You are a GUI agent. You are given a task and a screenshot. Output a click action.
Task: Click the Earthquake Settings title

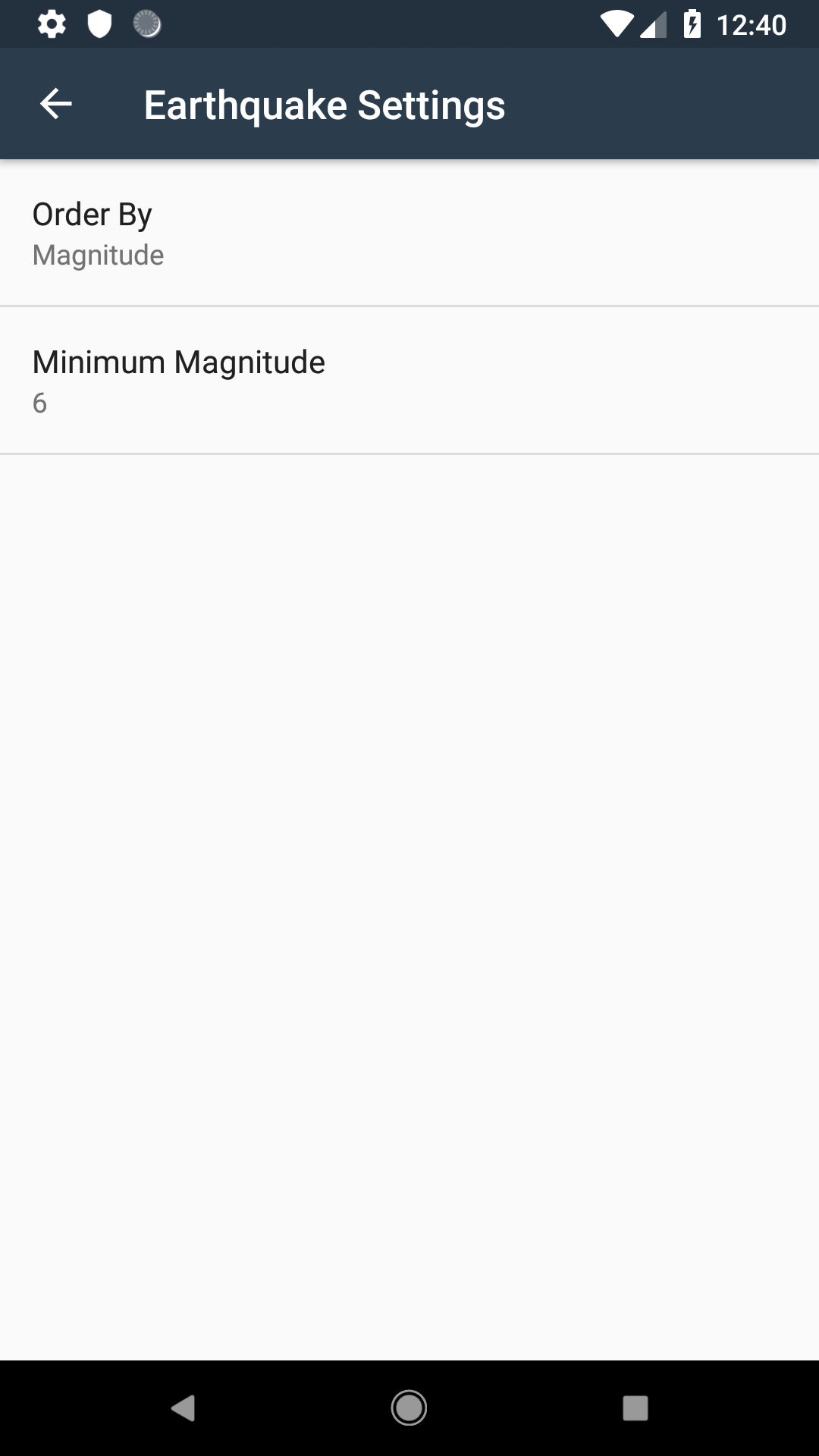pos(325,104)
